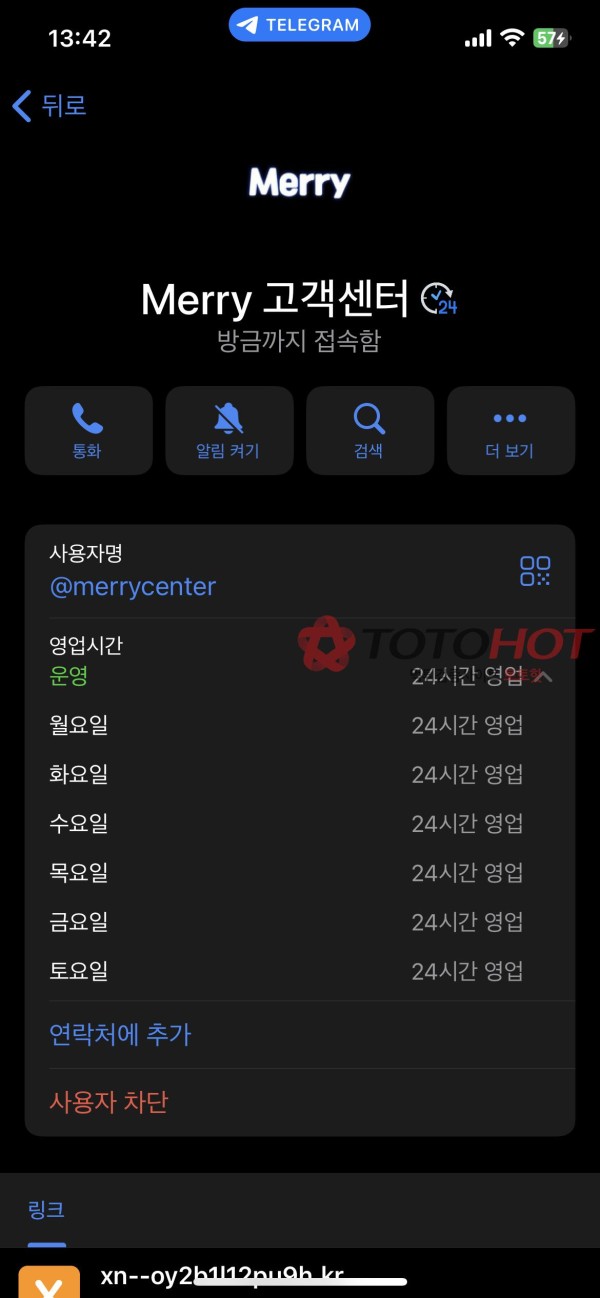Open the Merry profile picture
The image size is (600, 1298).
(x=299, y=183)
